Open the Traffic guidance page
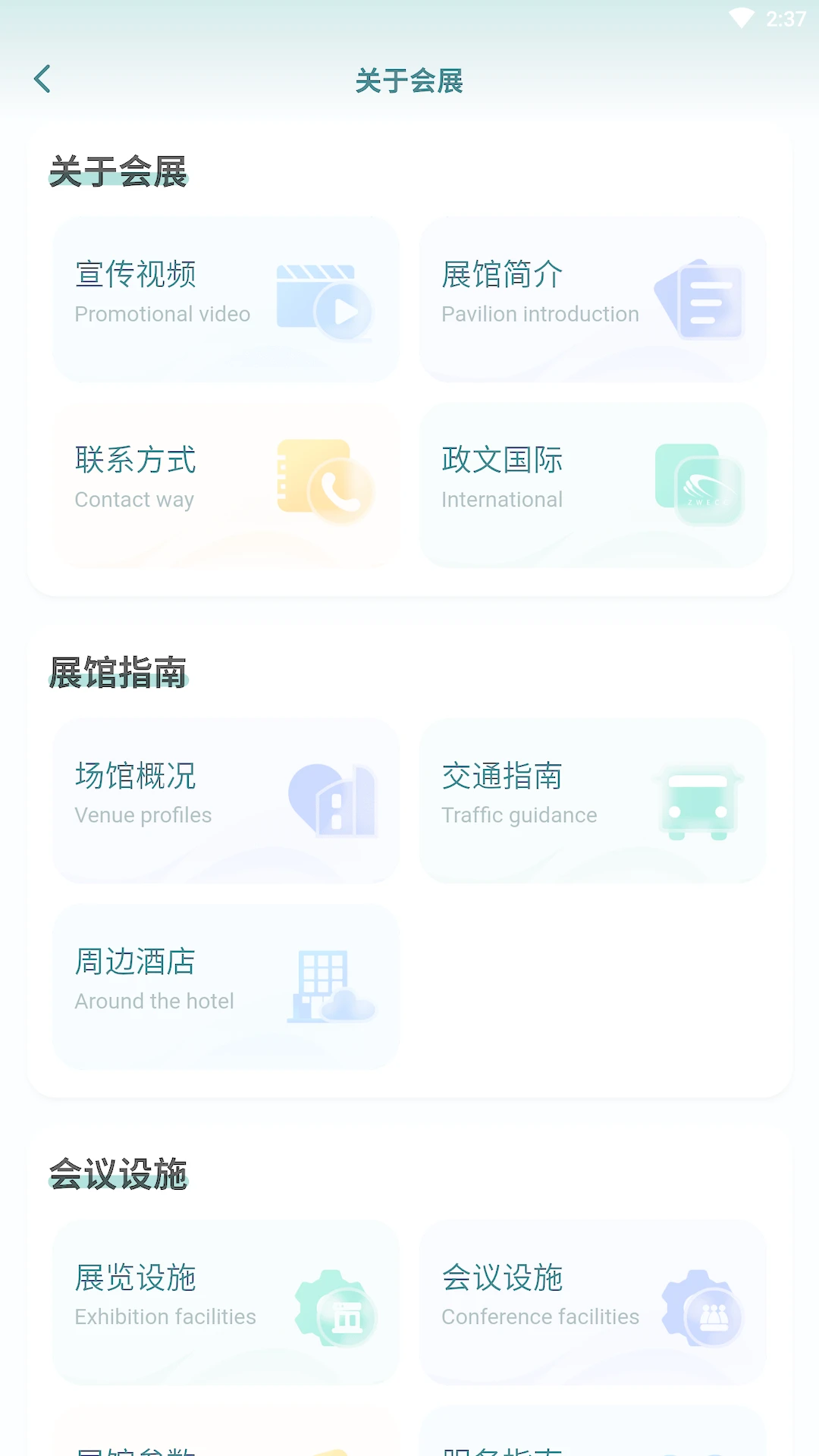 click(x=592, y=800)
